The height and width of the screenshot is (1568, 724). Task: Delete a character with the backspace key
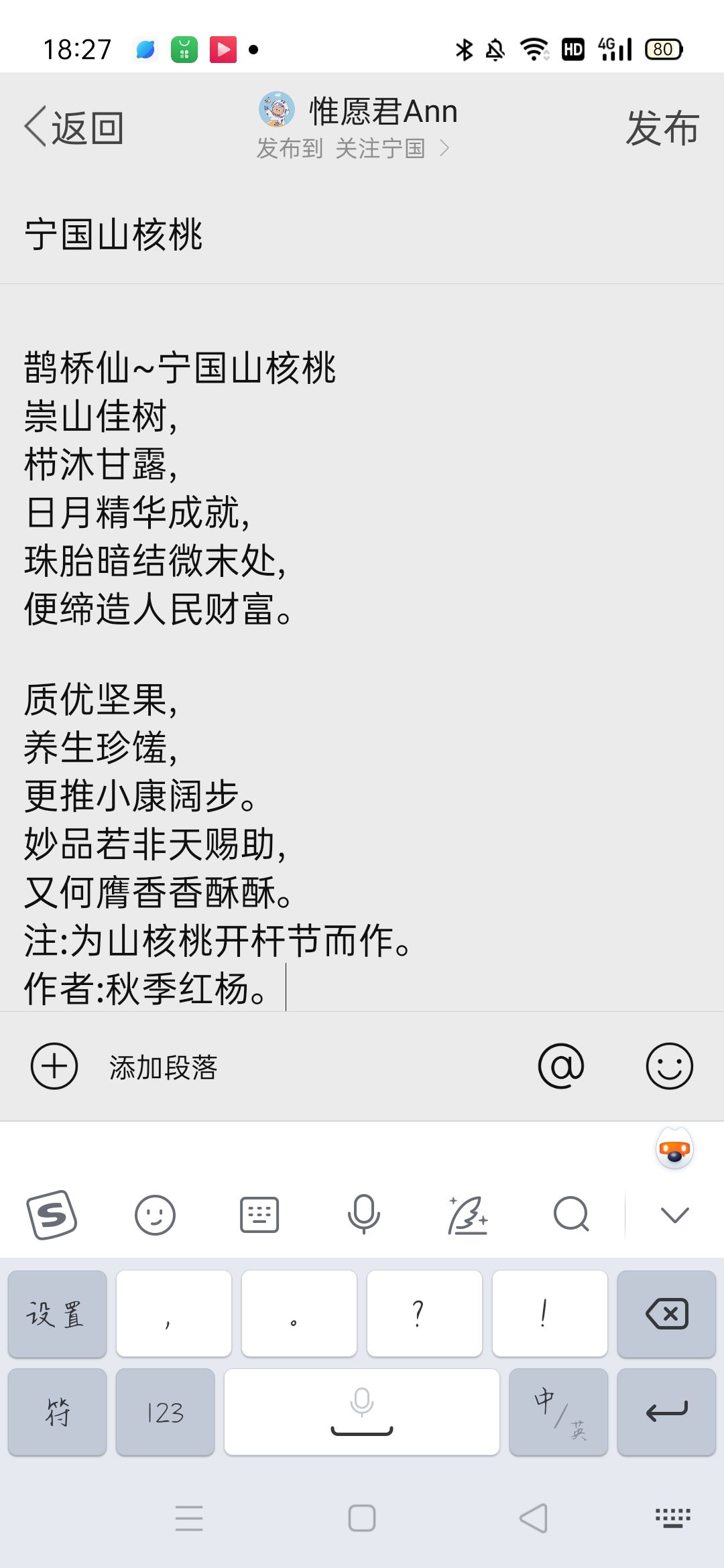pyautogui.click(x=666, y=1313)
